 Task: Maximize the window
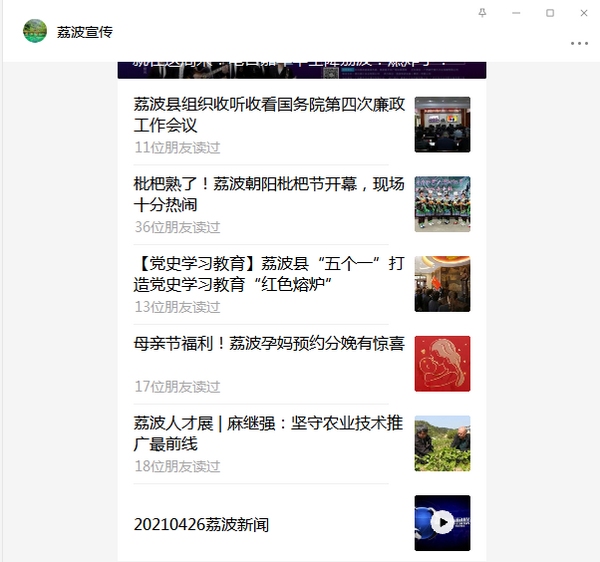point(549,12)
